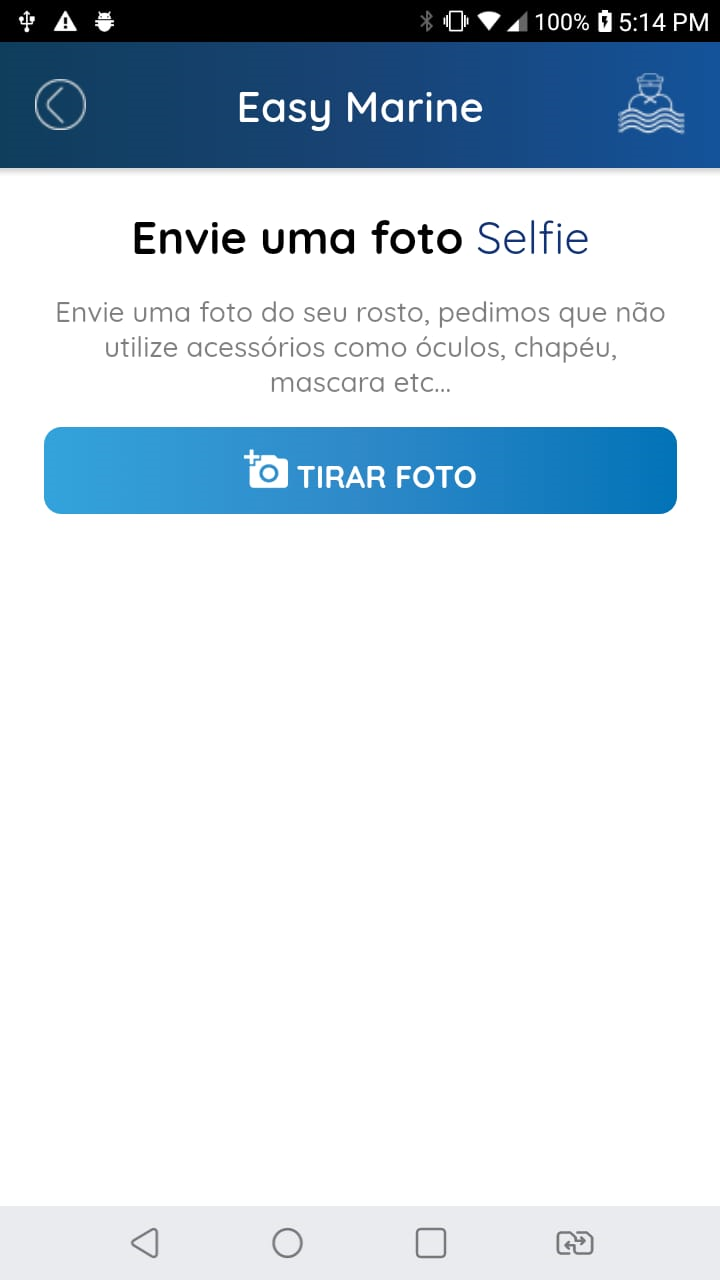Go back using the header arrow
The image size is (720, 1280).
point(60,105)
